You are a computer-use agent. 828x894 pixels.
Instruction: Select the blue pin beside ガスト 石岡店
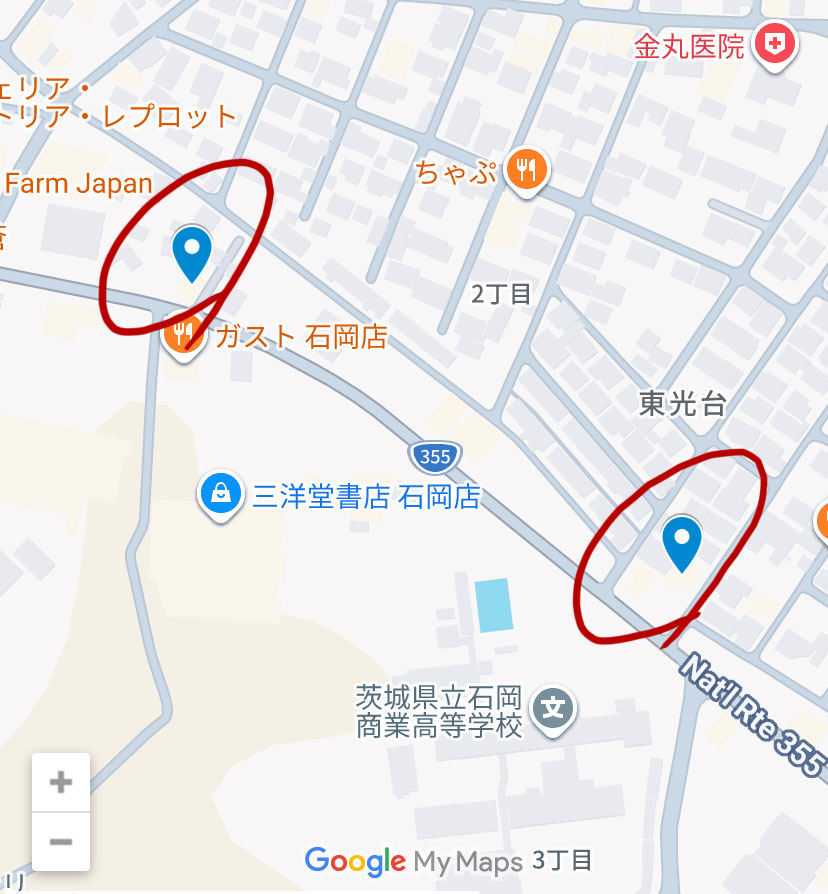click(x=191, y=250)
